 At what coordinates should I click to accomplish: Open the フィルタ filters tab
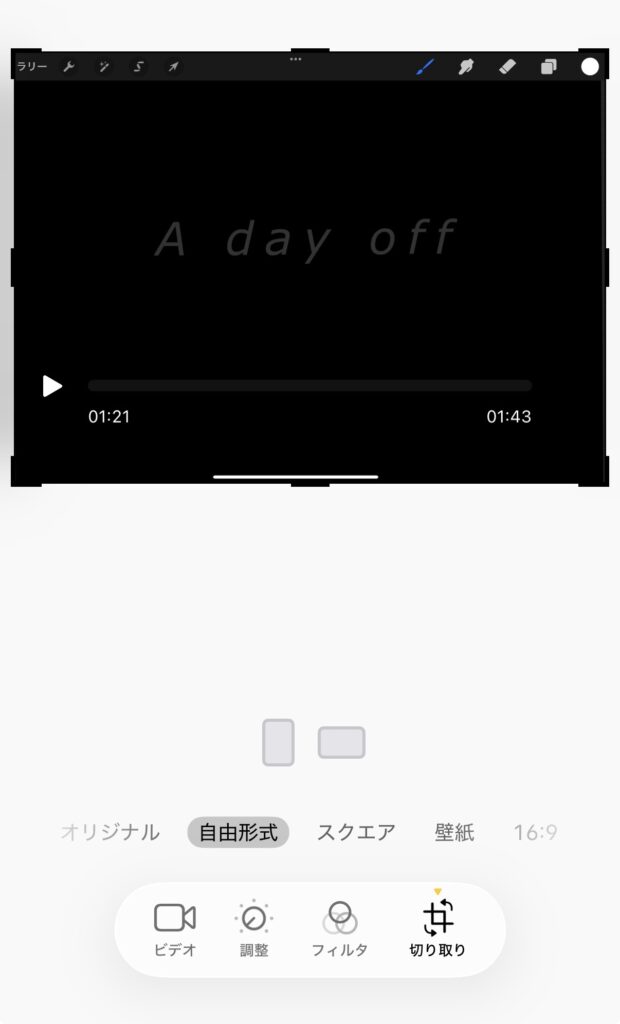[340, 929]
